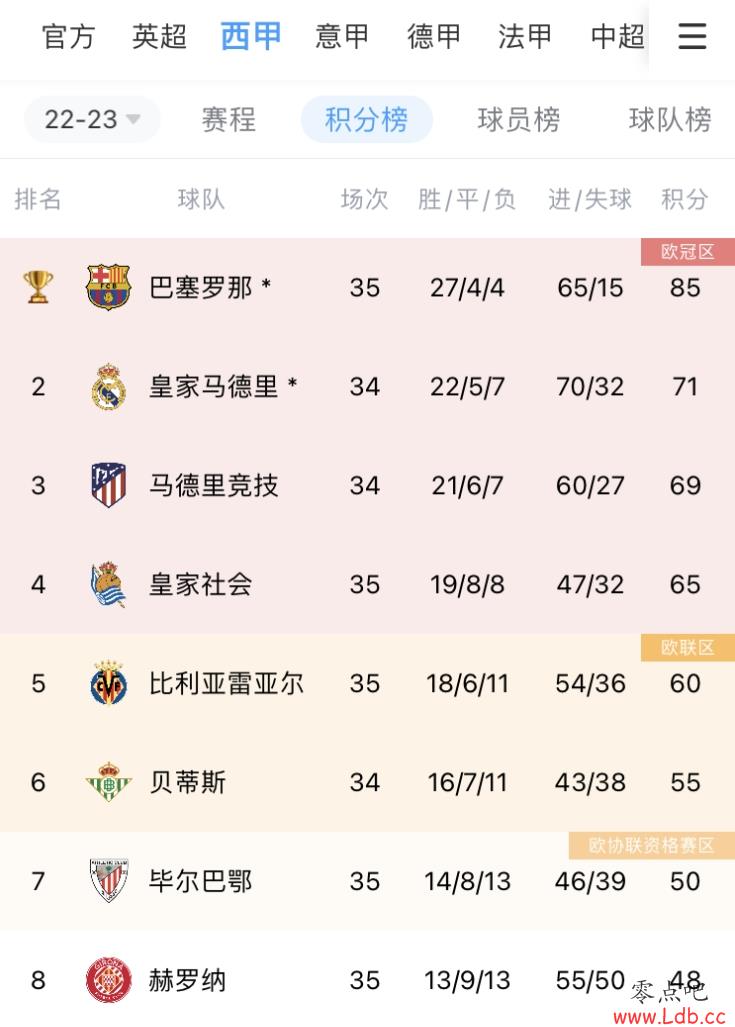Switch to the 德甲 league tab
Image resolution: width=735 pixels, height=1027 pixels.
click(434, 37)
